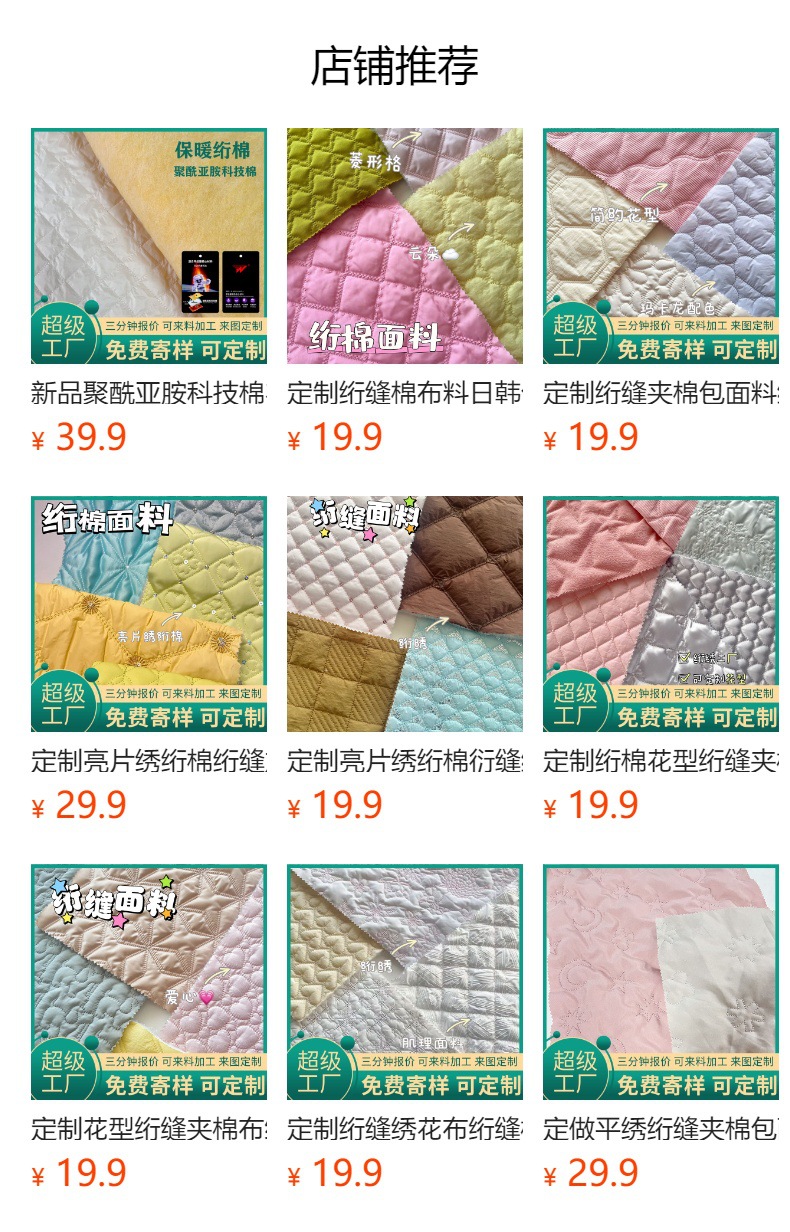This screenshot has width=790, height=1232.
Task: View the 定制绗缝棉布料日韩 product
Action: 405,246
